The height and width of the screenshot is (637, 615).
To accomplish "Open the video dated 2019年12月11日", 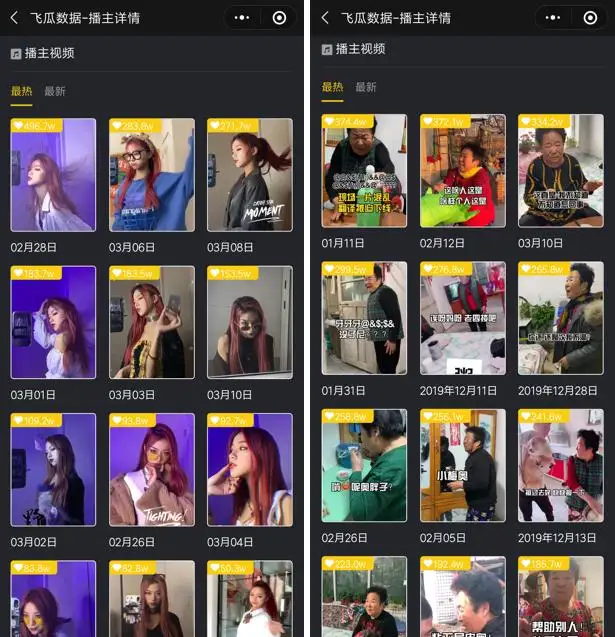I will (462, 318).
